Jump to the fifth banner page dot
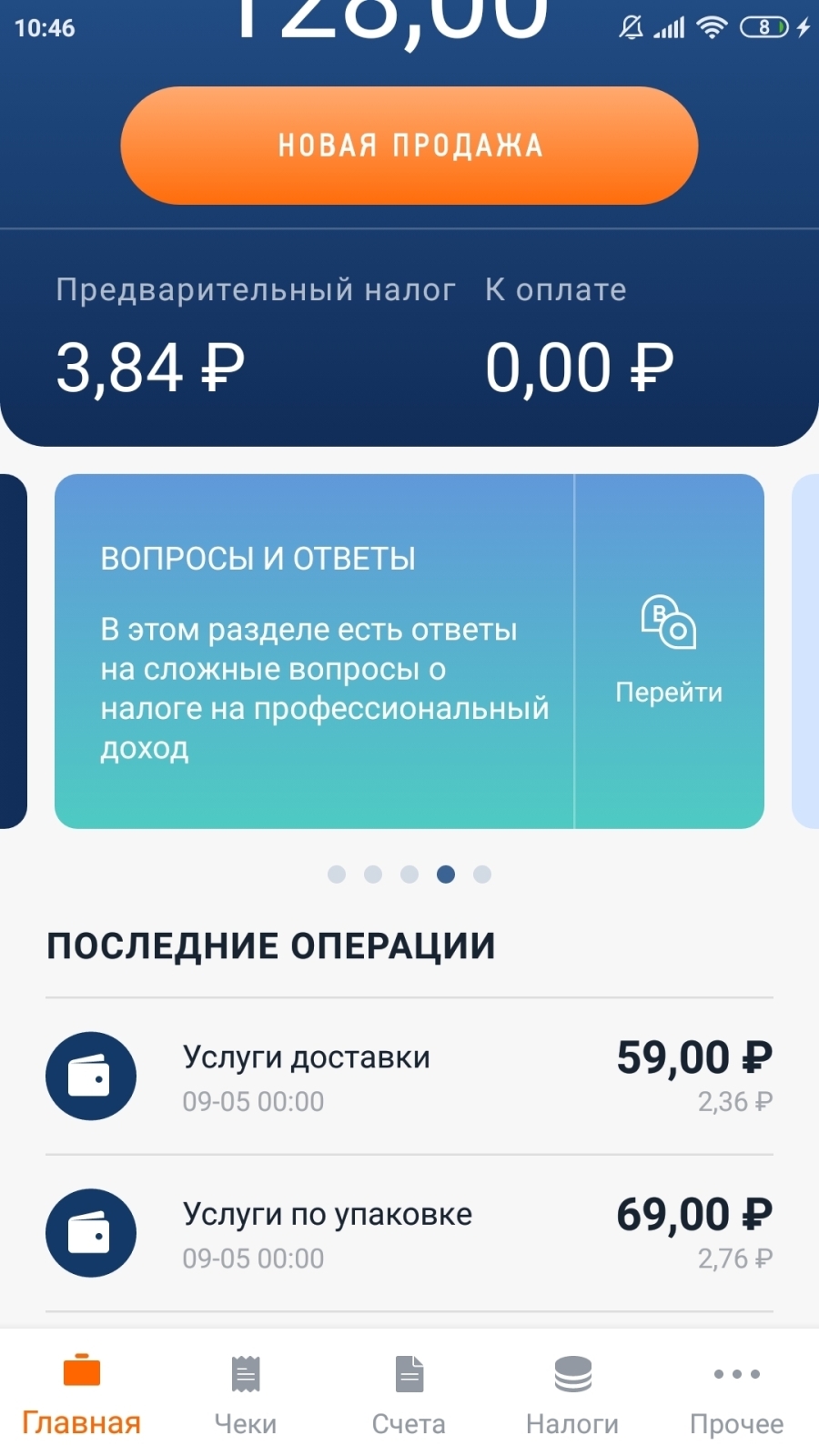 [x=482, y=875]
